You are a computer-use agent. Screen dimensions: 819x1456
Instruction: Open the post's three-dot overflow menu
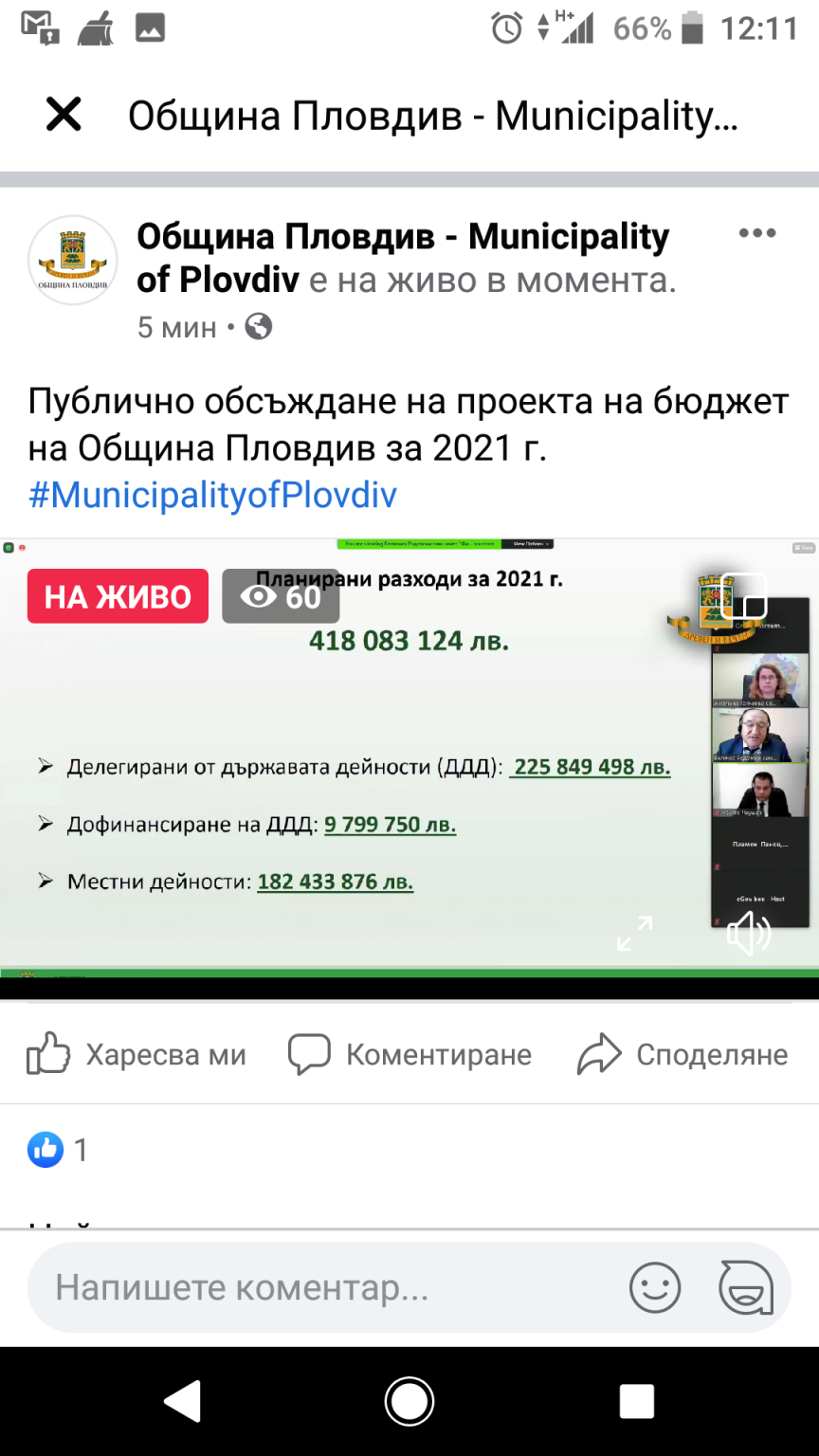pos(756,234)
